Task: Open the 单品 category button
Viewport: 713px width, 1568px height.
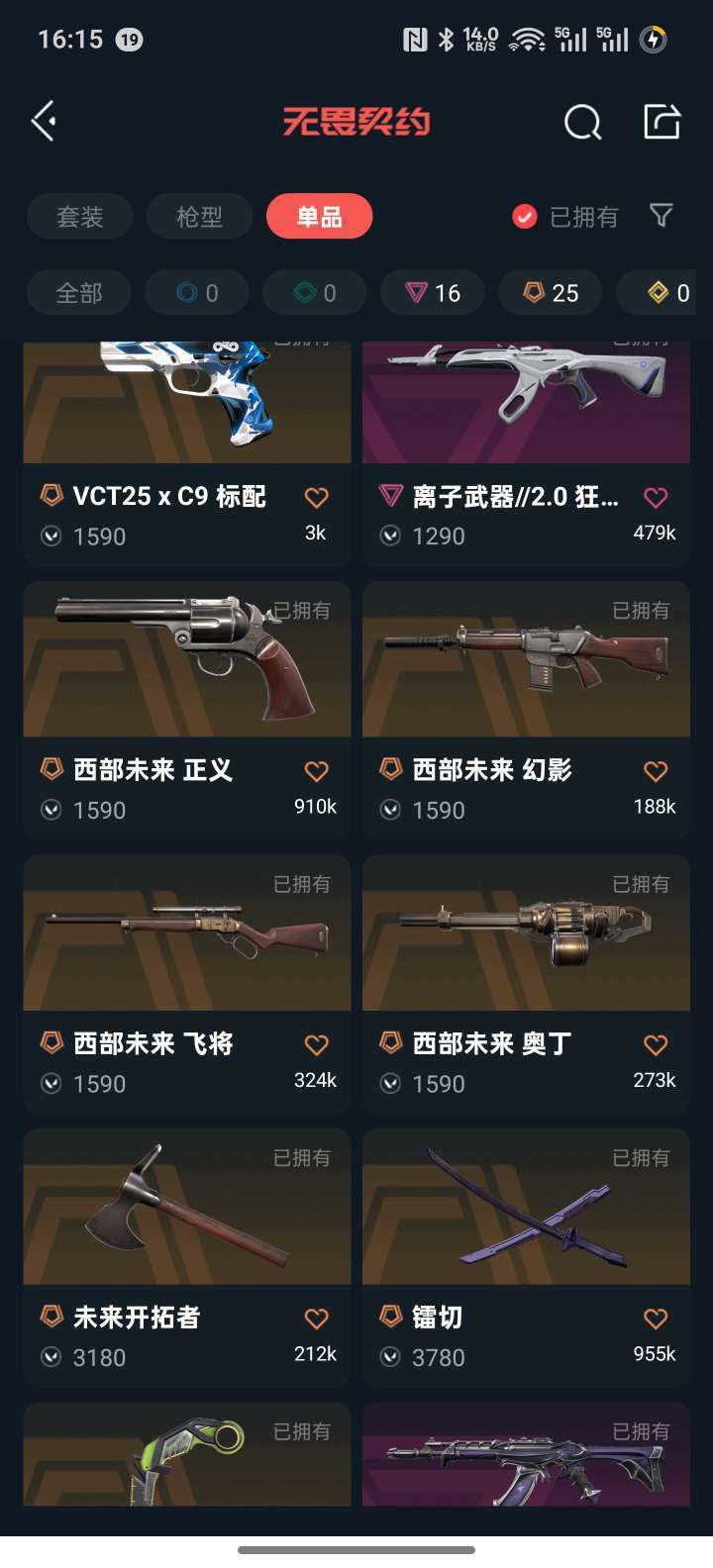Action: pos(319,217)
